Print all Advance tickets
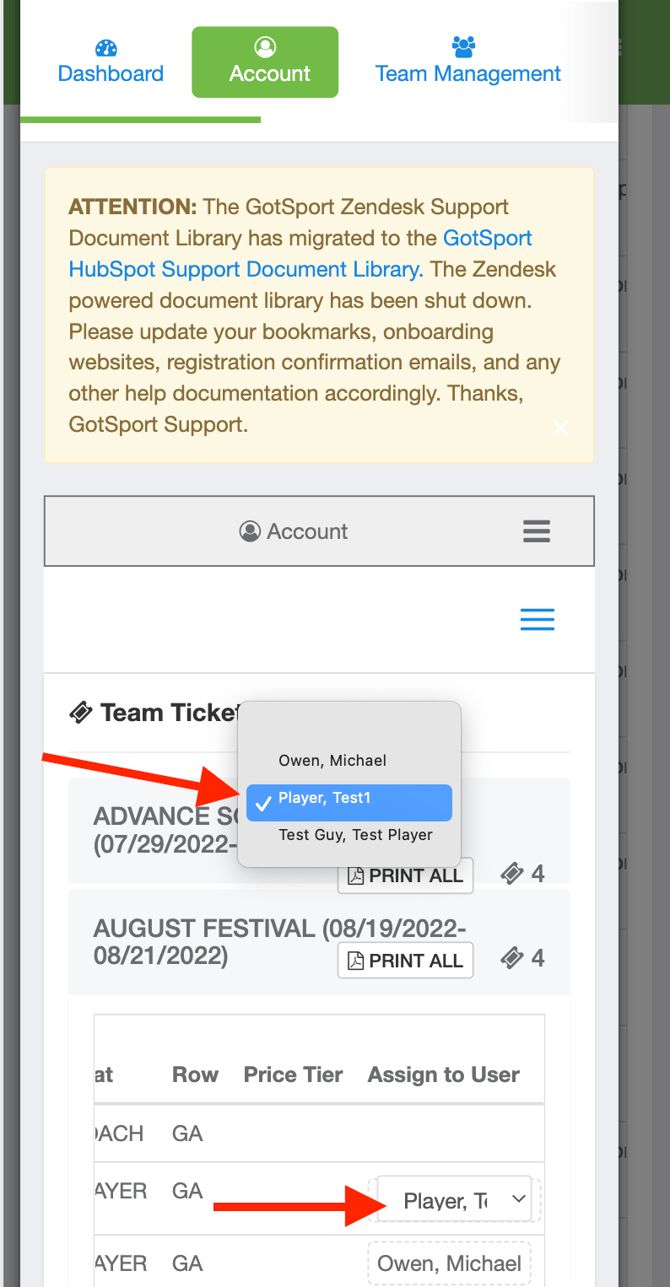This screenshot has width=670, height=1287. tap(405, 876)
